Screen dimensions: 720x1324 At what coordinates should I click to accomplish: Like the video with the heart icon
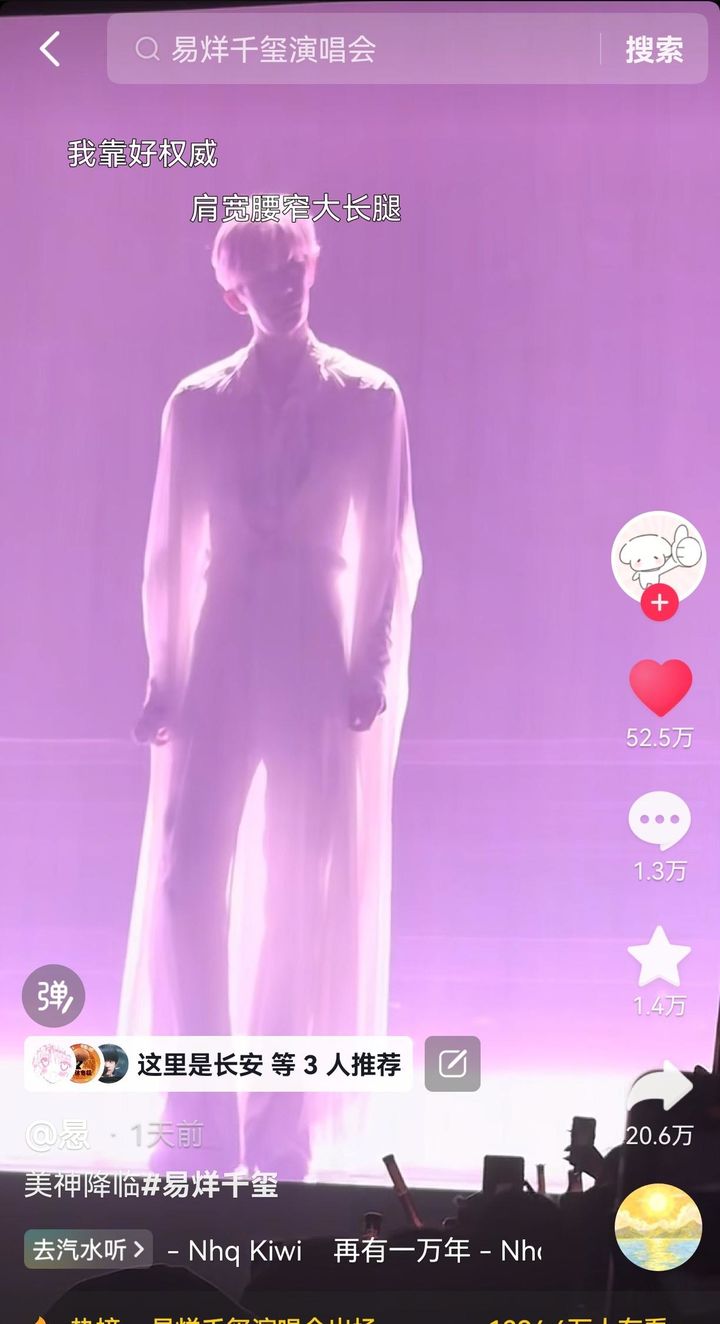click(660, 688)
